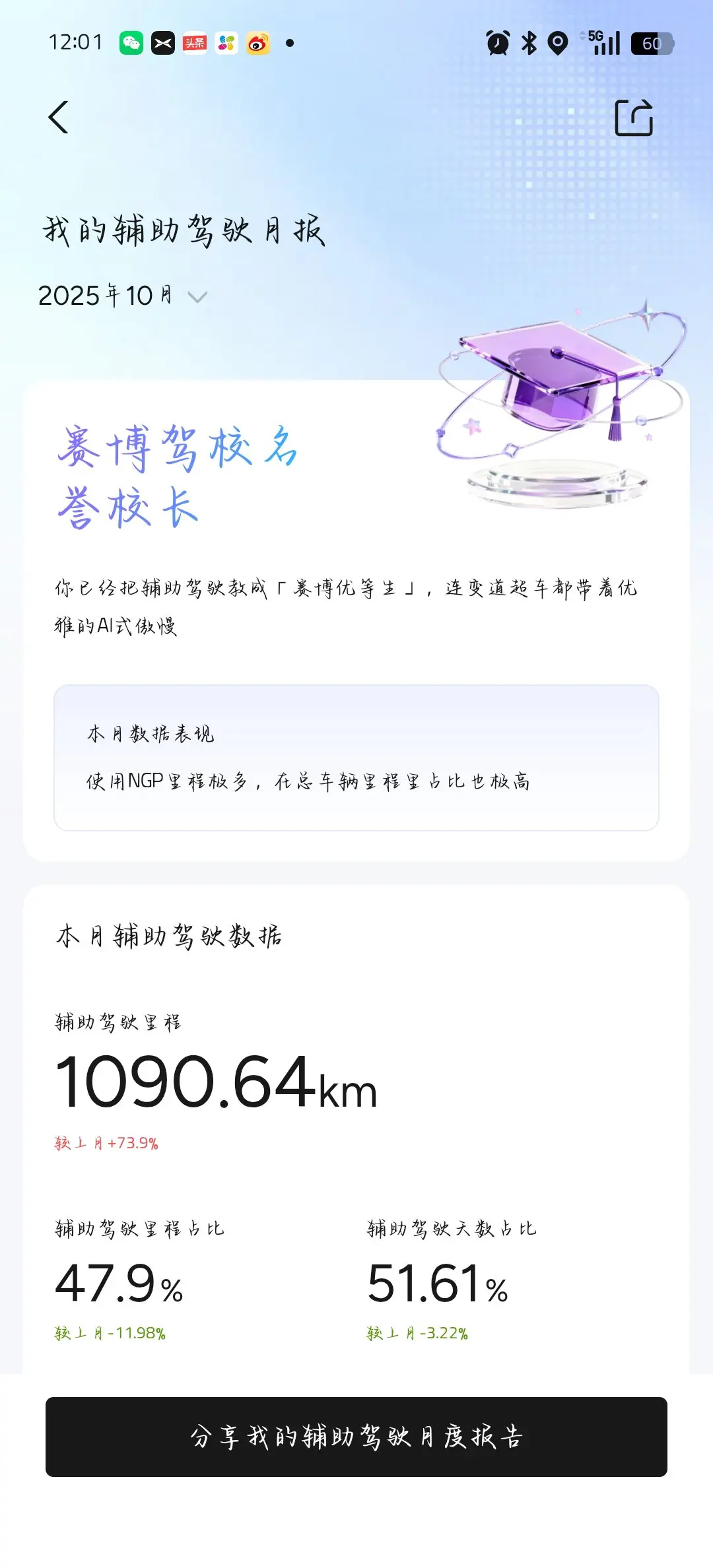The width and height of the screenshot is (713, 1568).
Task: Tap 分享我的辅助驾驶月度报告 button
Action: [x=356, y=1437]
